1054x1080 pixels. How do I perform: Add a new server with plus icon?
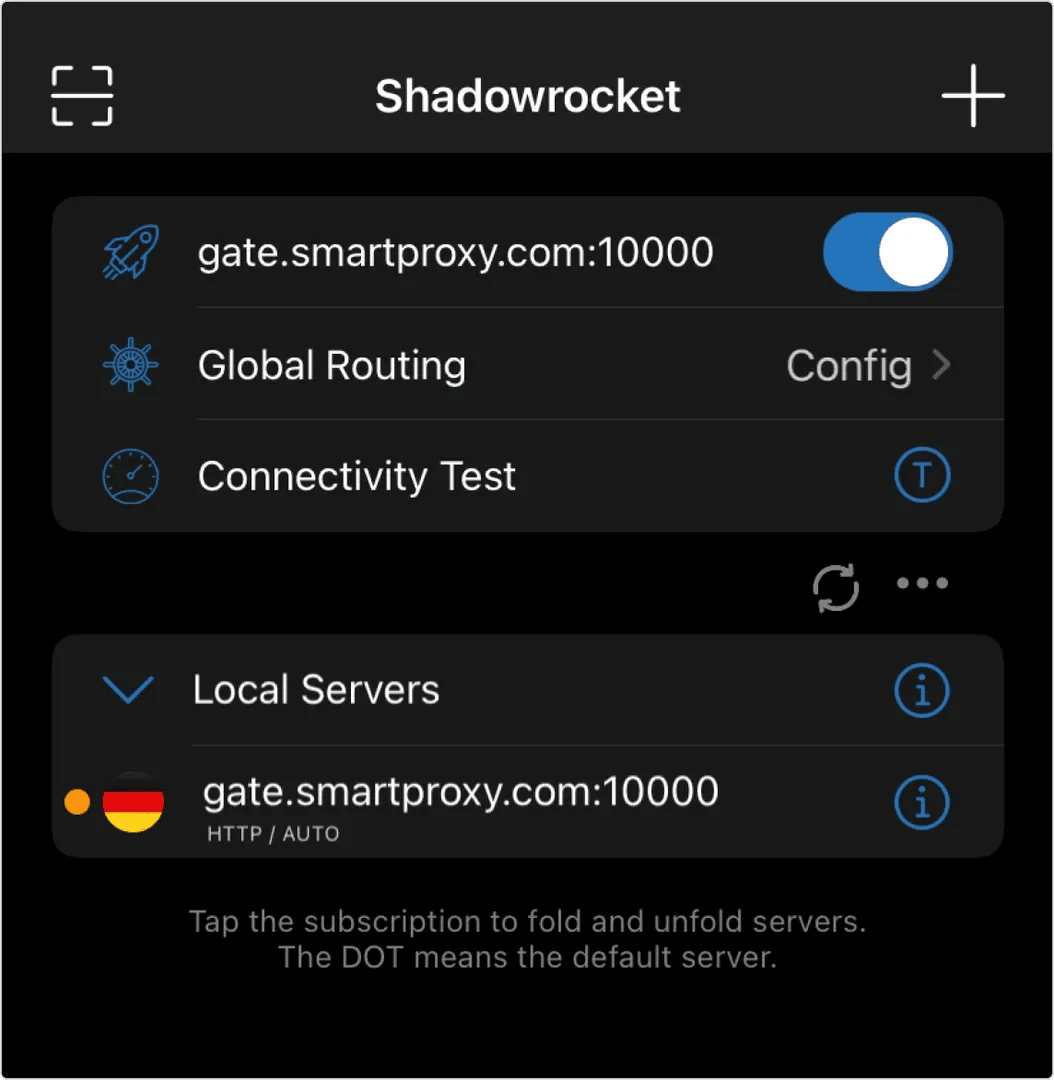972,96
